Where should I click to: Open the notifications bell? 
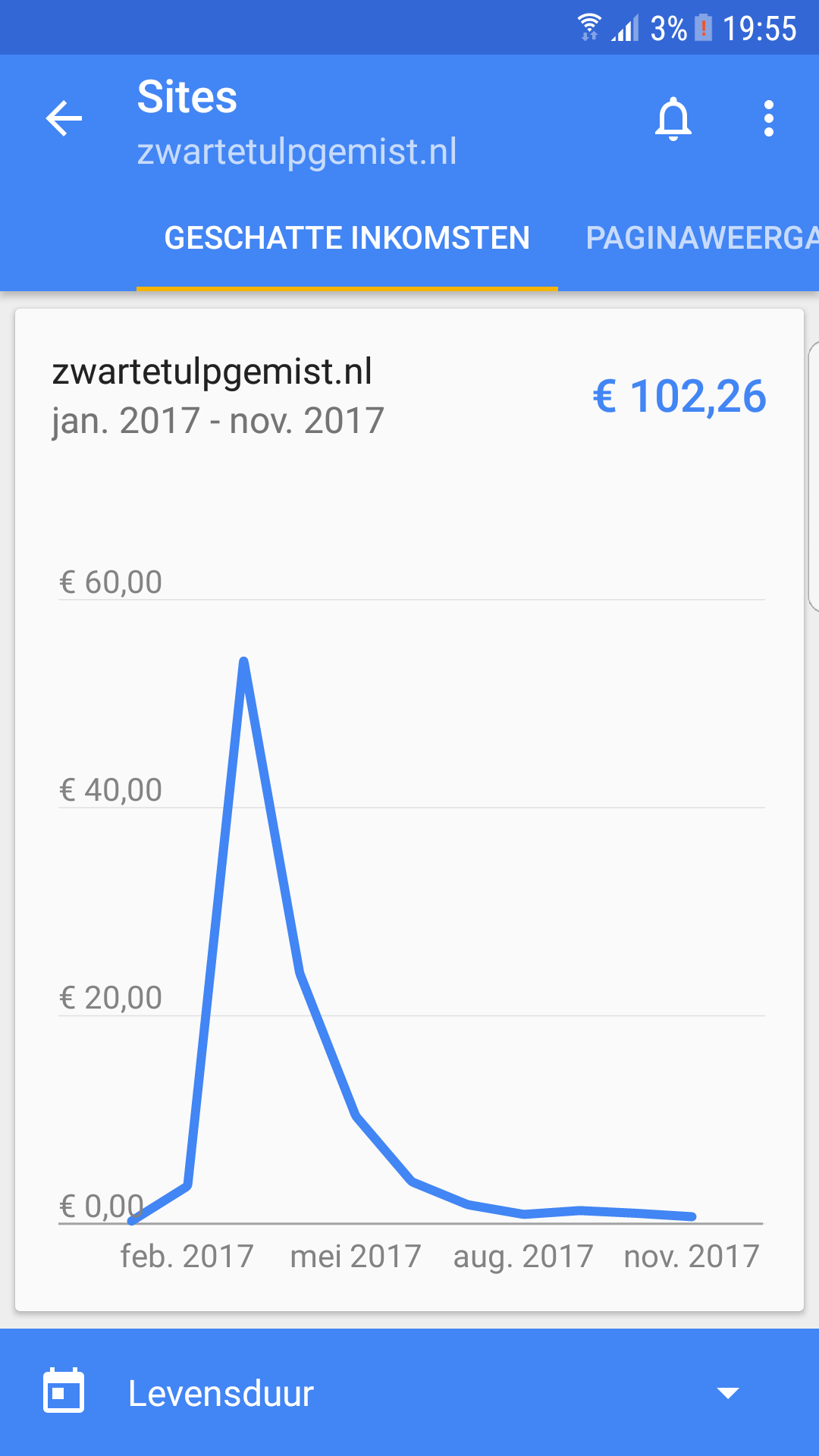pos(673,119)
